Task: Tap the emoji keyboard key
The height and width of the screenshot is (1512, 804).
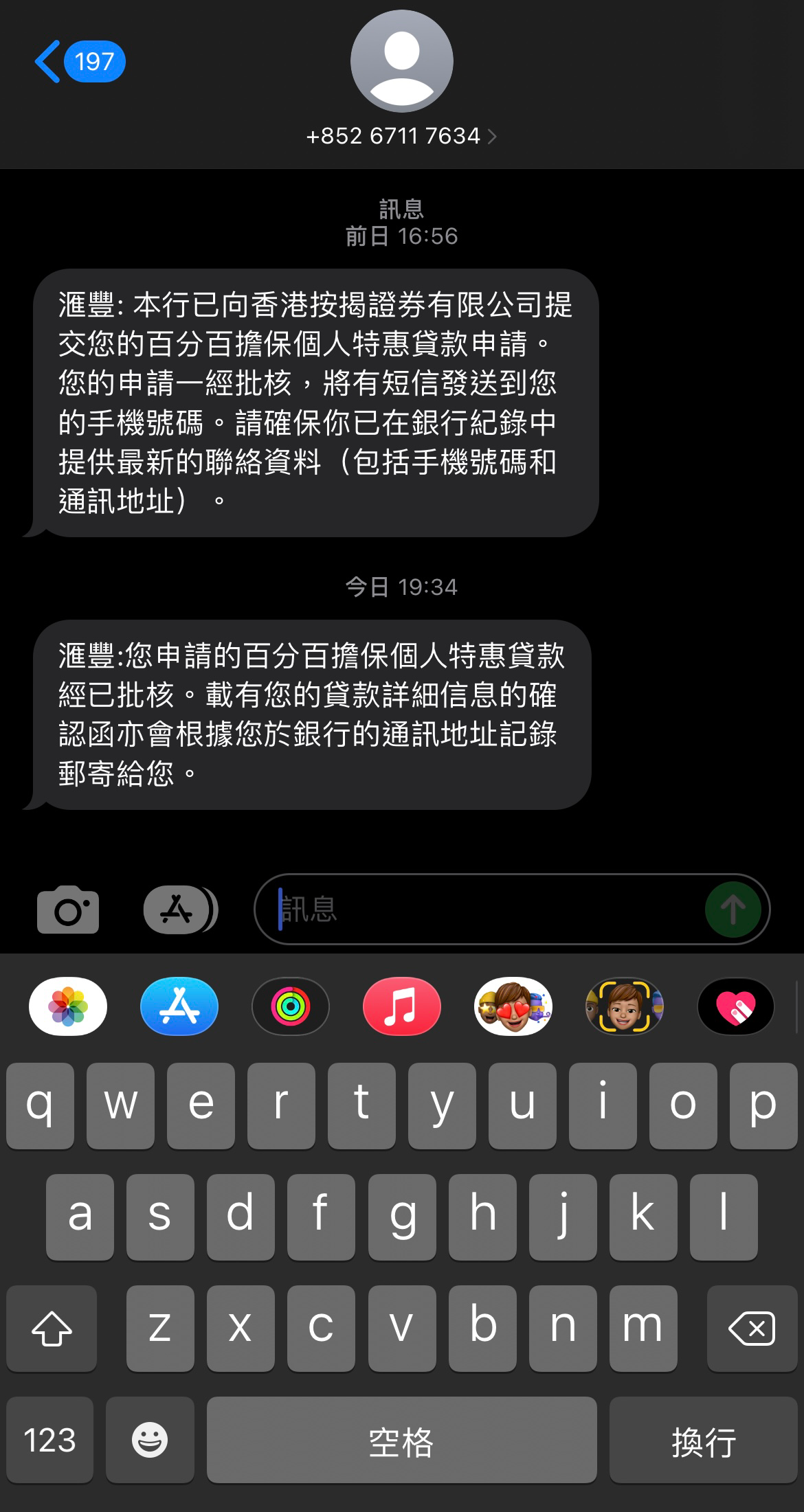Action: click(x=150, y=1439)
